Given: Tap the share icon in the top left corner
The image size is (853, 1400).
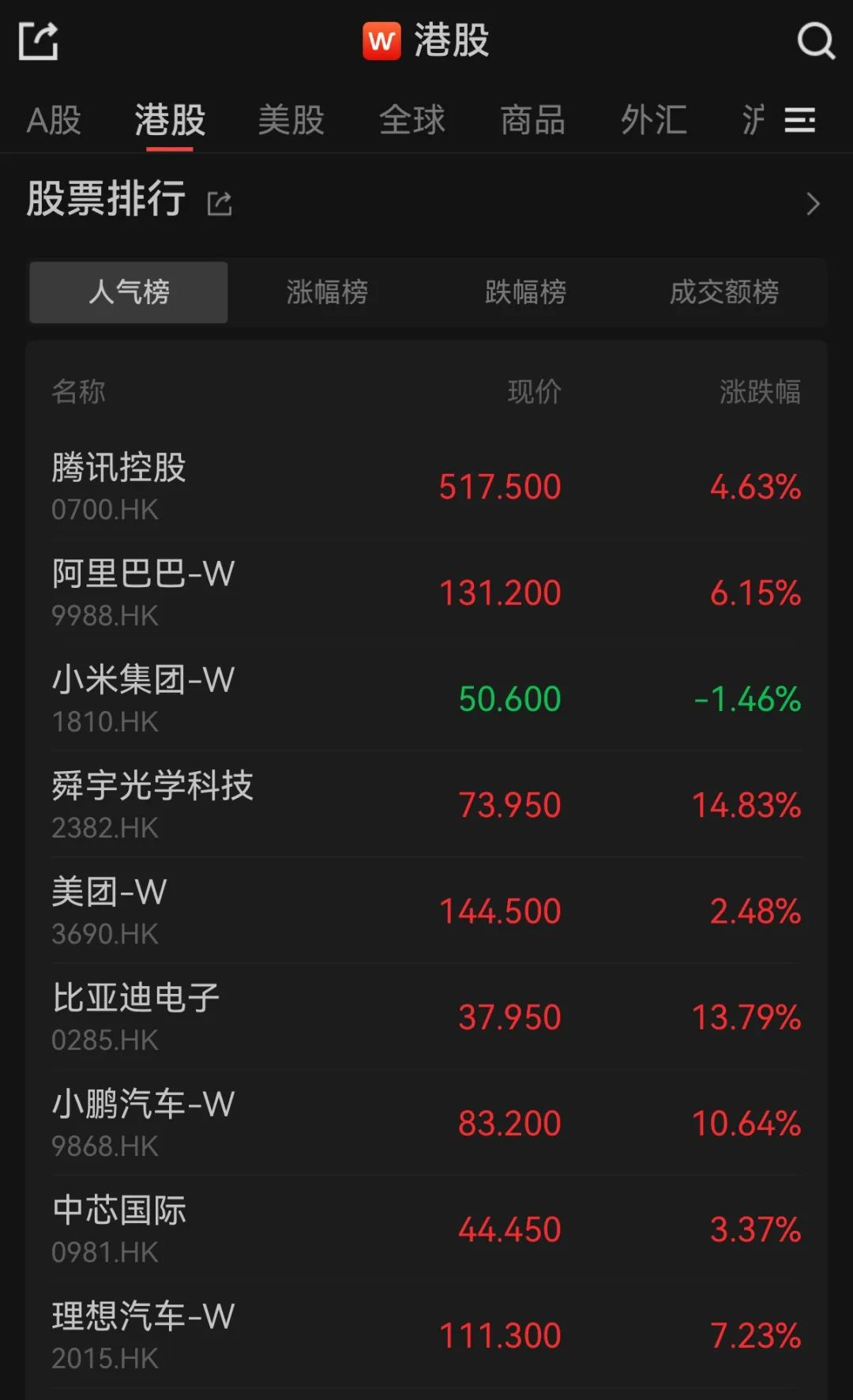Looking at the screenshot, I should point(38,41).
